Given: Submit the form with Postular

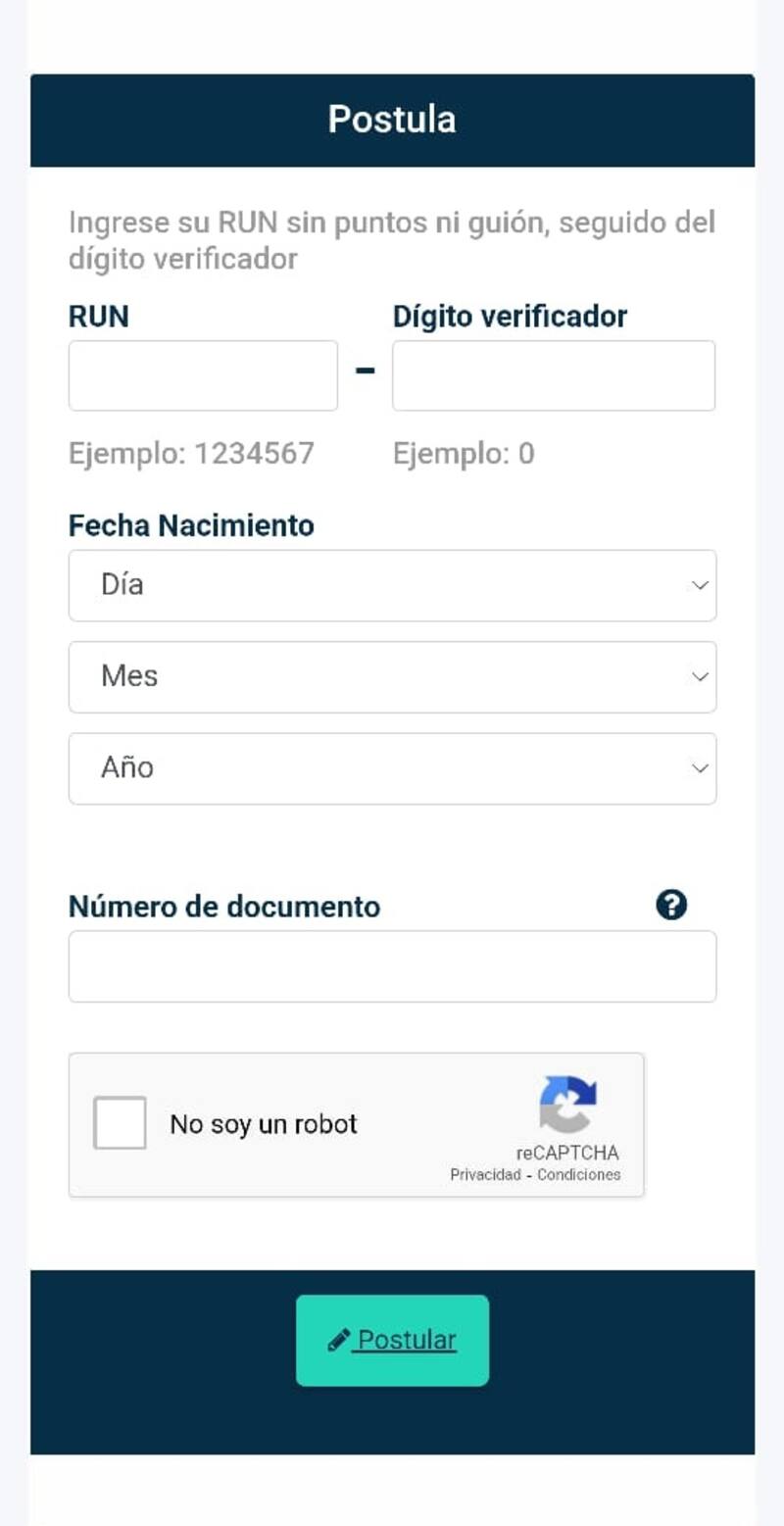Looking at the screenshot, I should click(392, 1340).
